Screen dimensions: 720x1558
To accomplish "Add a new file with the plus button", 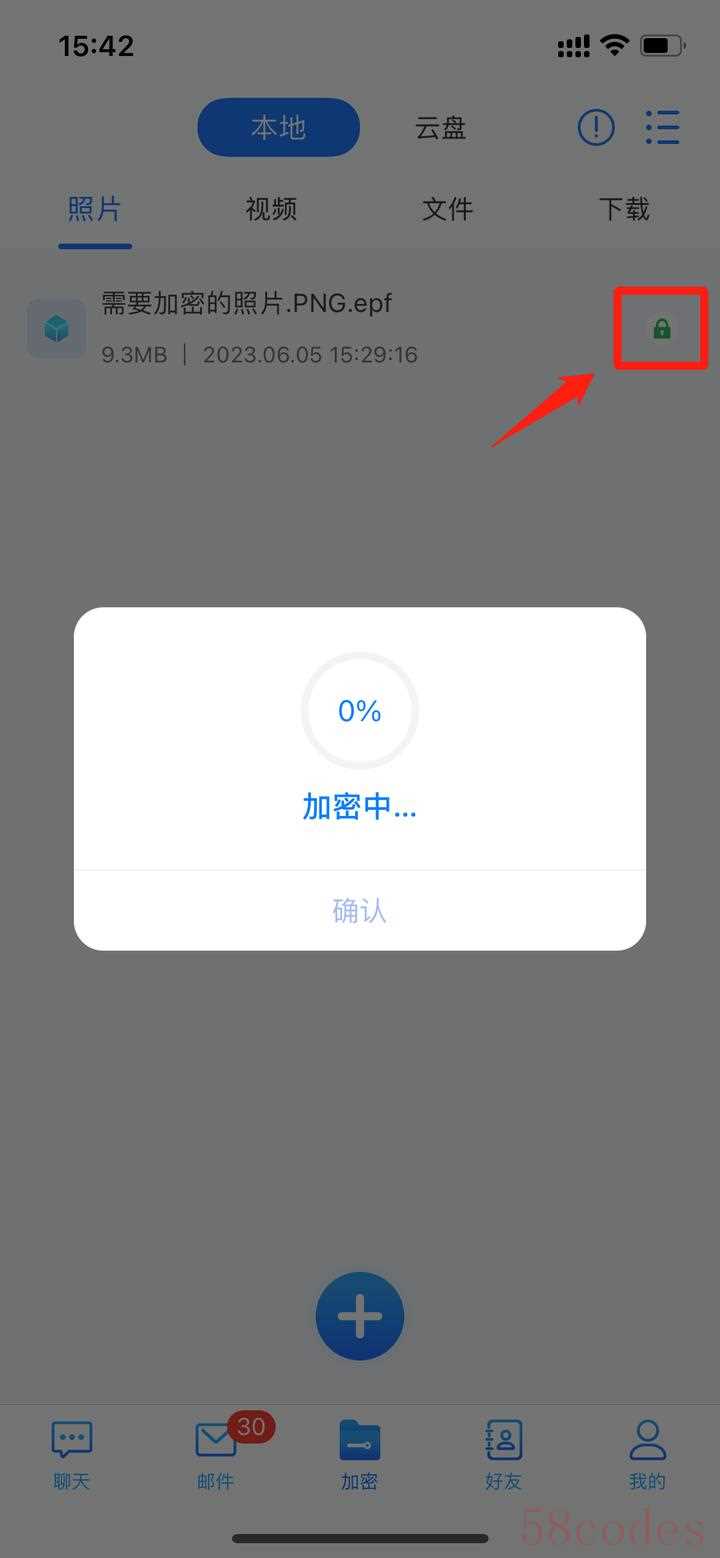I will 360,1317.
